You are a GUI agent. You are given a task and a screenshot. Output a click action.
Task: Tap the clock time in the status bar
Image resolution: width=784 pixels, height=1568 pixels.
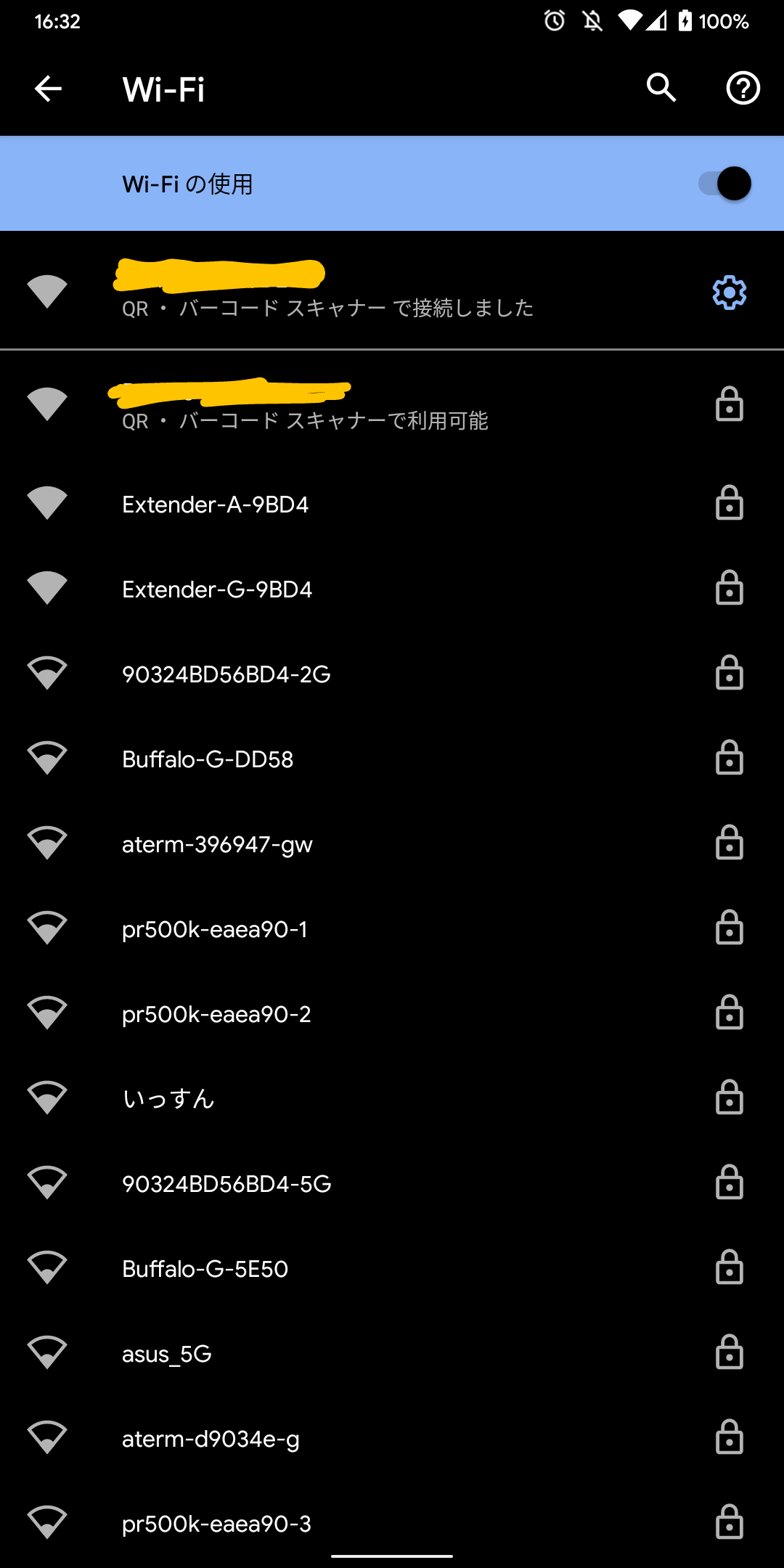[59, 21]
